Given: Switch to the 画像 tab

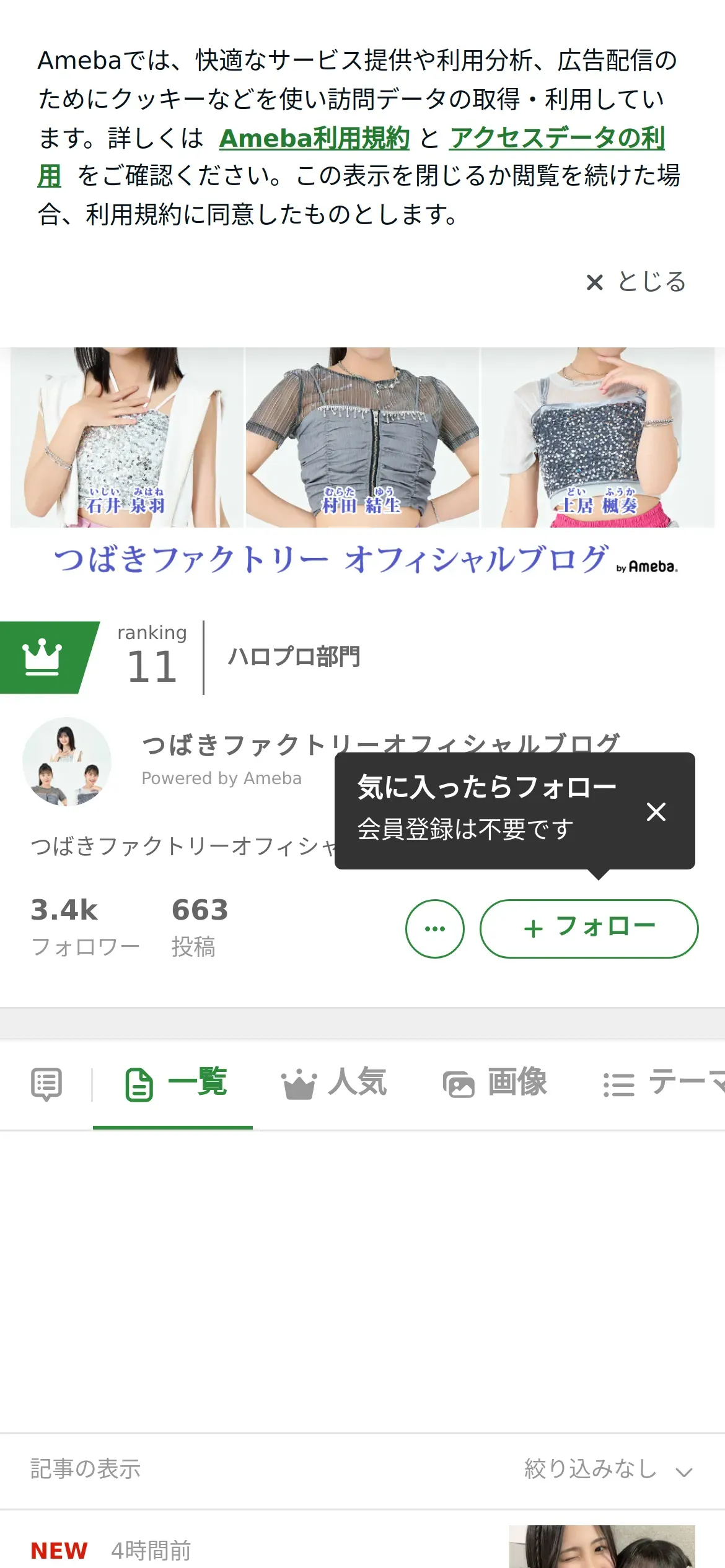Looking at the screenshot, I should [x=494, y=1084].
